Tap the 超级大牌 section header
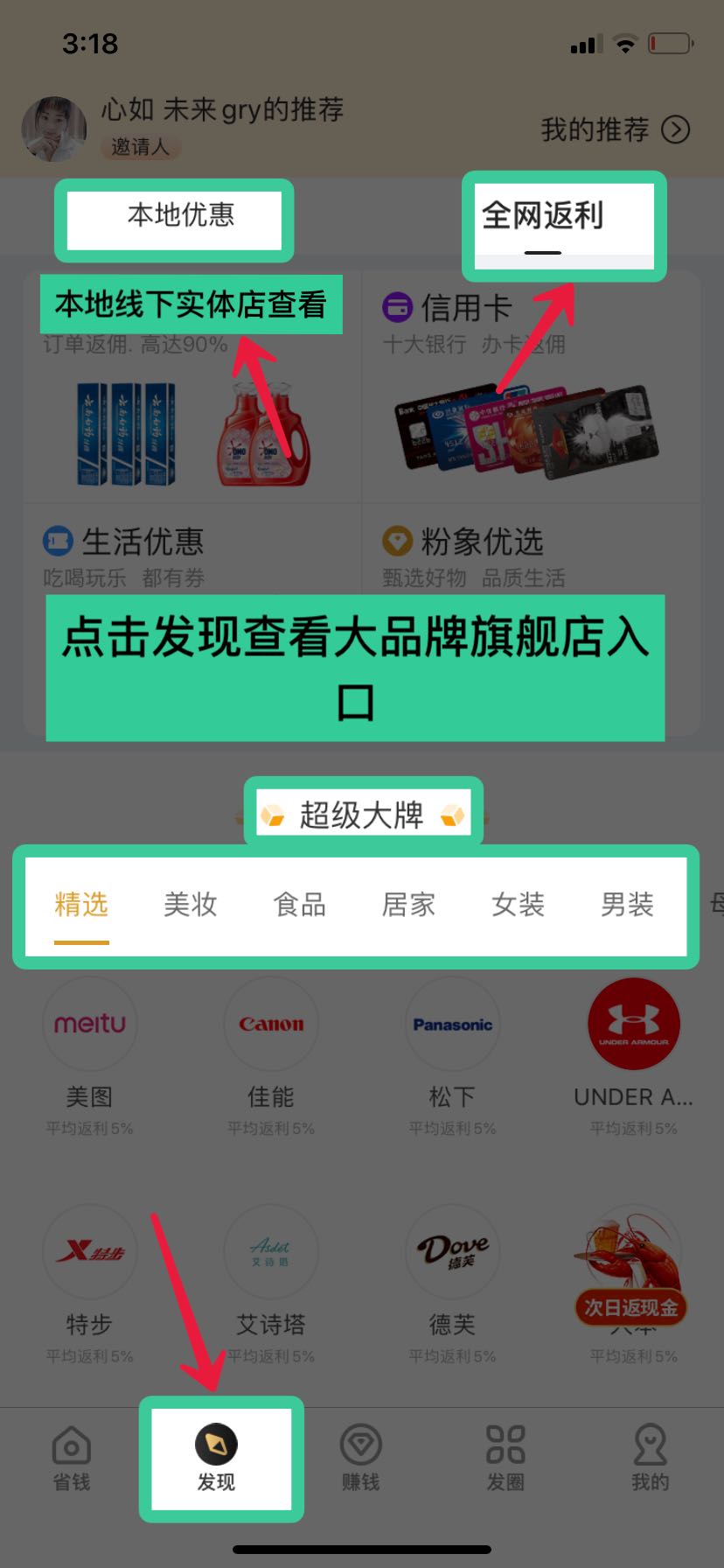 (x=364, y=814)
